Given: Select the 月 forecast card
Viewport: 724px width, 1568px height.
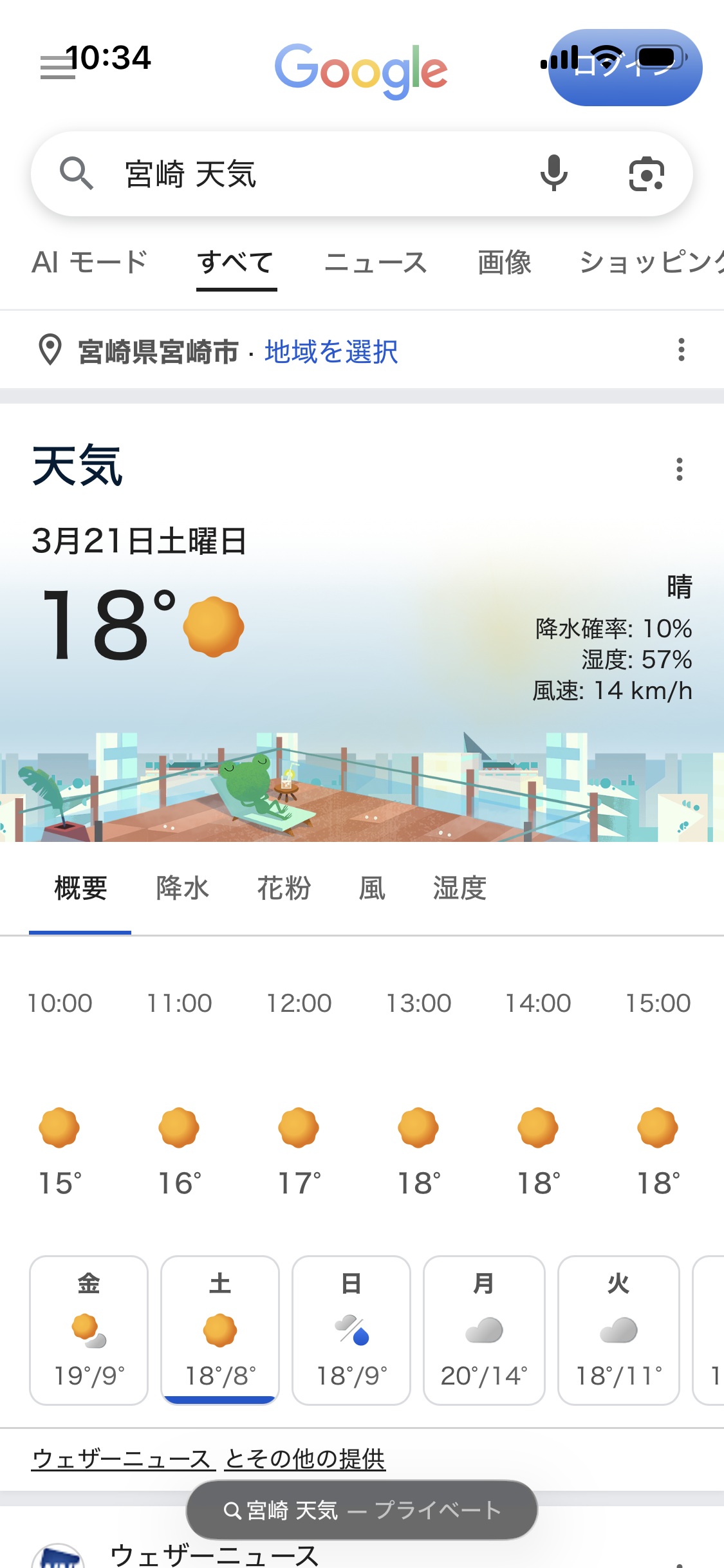Looking at the screenshot, I should coord(484,1330).
